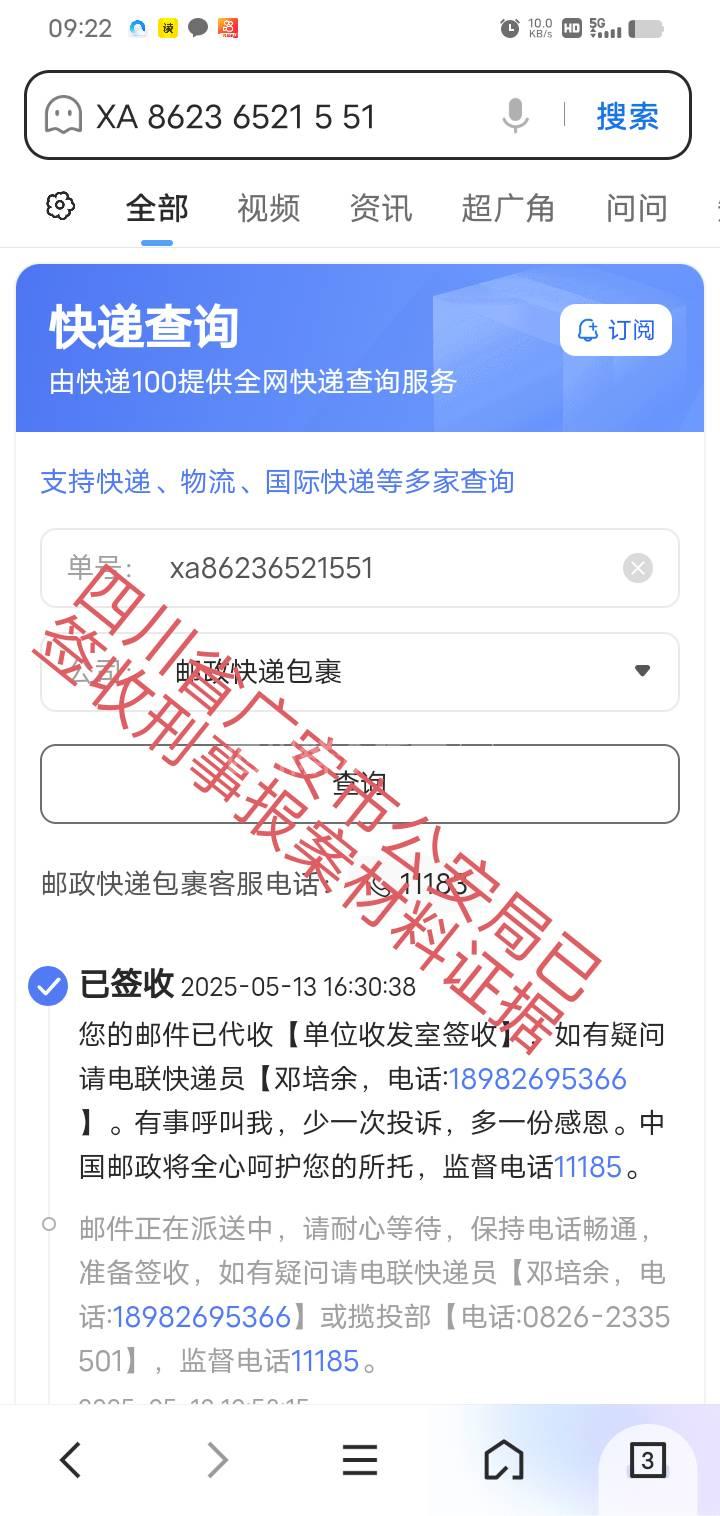Tap the search query field at top
Screen dimensions: 720x1516
[x=280, y=117]
